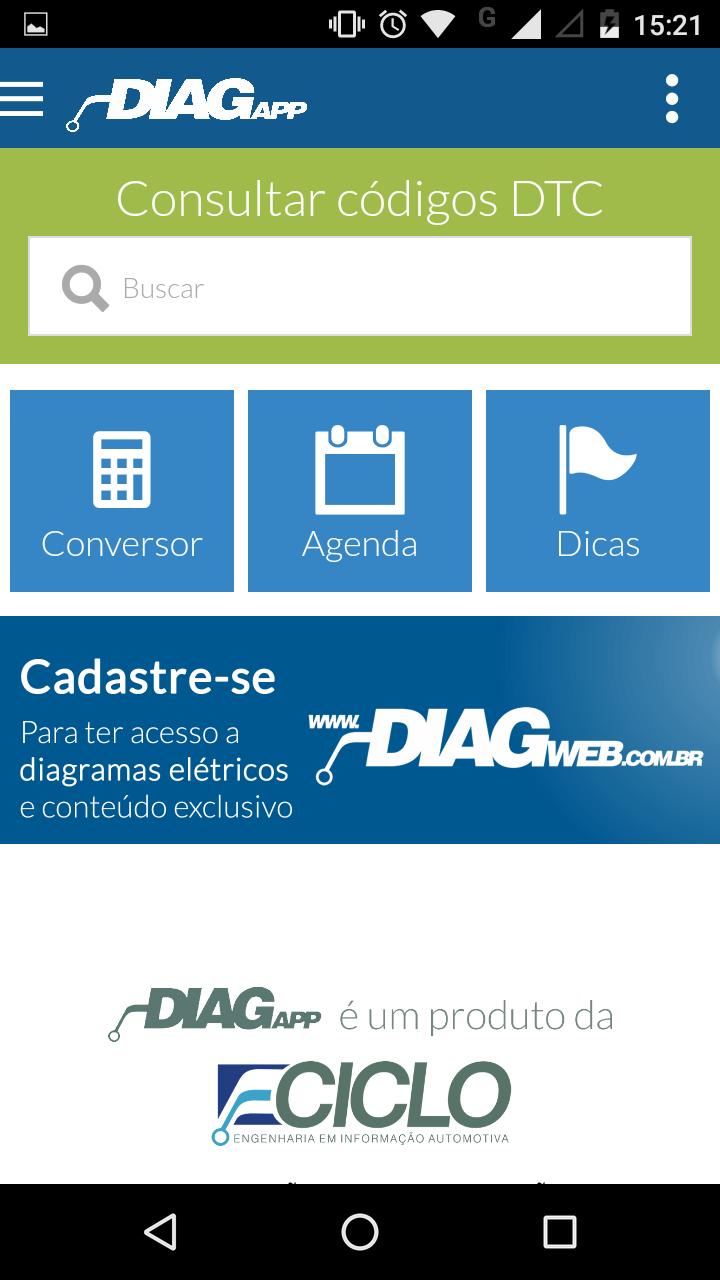Tap the CICLO company logo
Screen dimensions: 720x1280
point(360,1100)
